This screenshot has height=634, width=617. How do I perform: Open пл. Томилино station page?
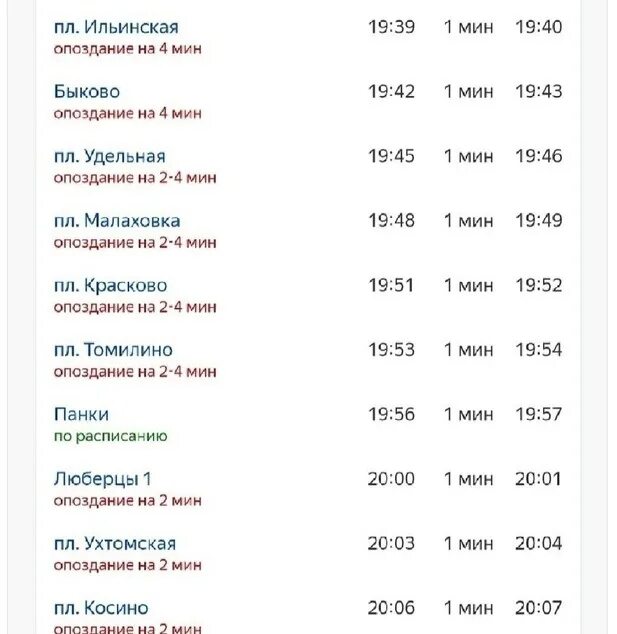[x=113, y=350]
